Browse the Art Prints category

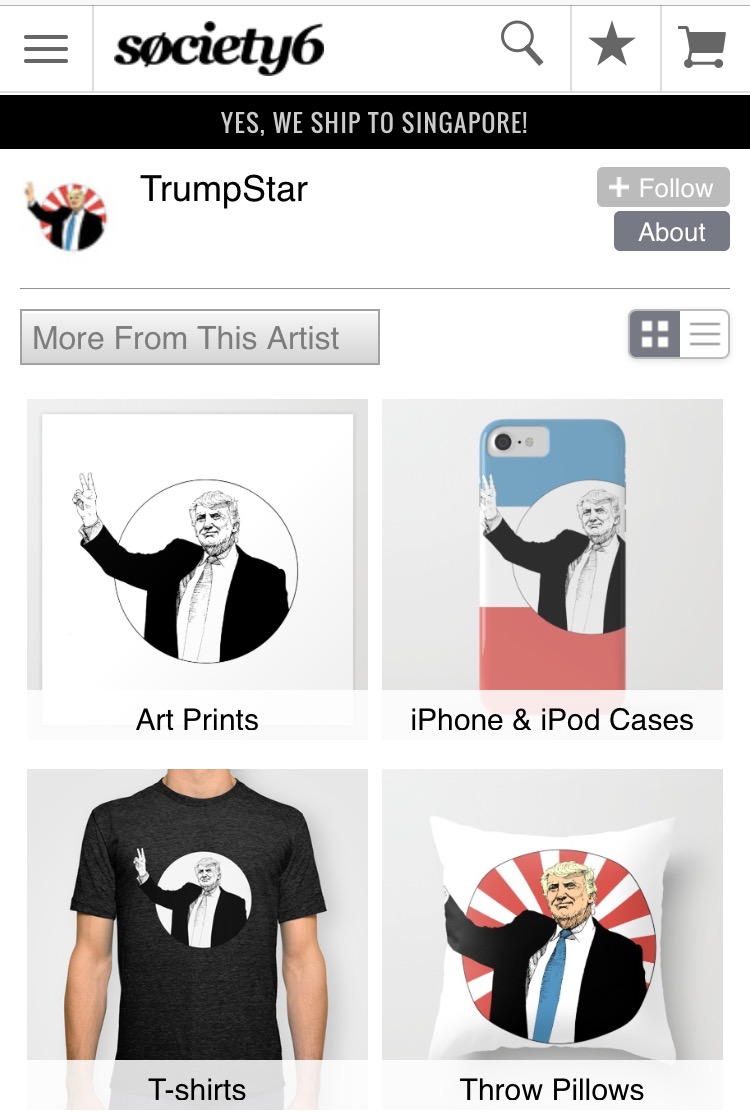point(197,569)
